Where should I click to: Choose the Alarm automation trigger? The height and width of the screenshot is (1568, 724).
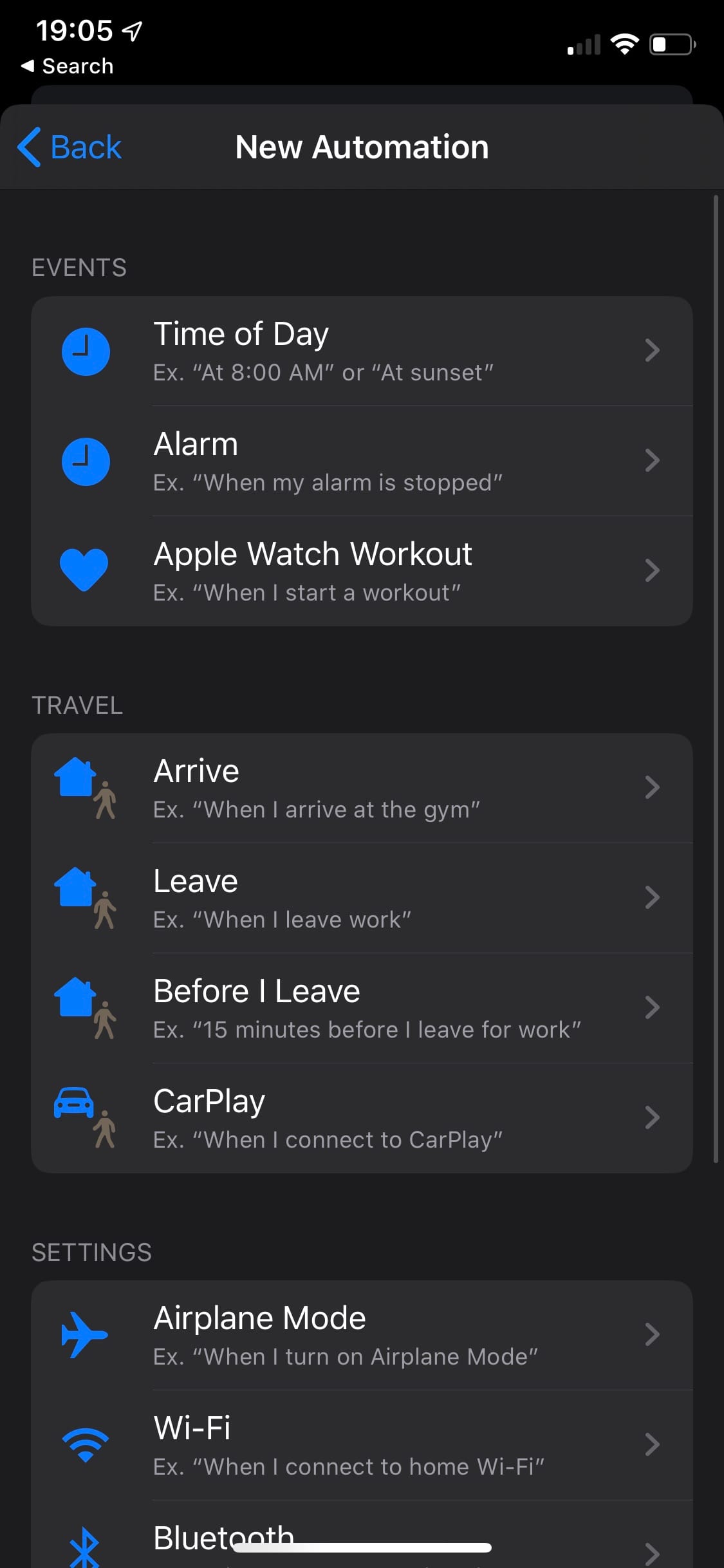pos(362,462)
